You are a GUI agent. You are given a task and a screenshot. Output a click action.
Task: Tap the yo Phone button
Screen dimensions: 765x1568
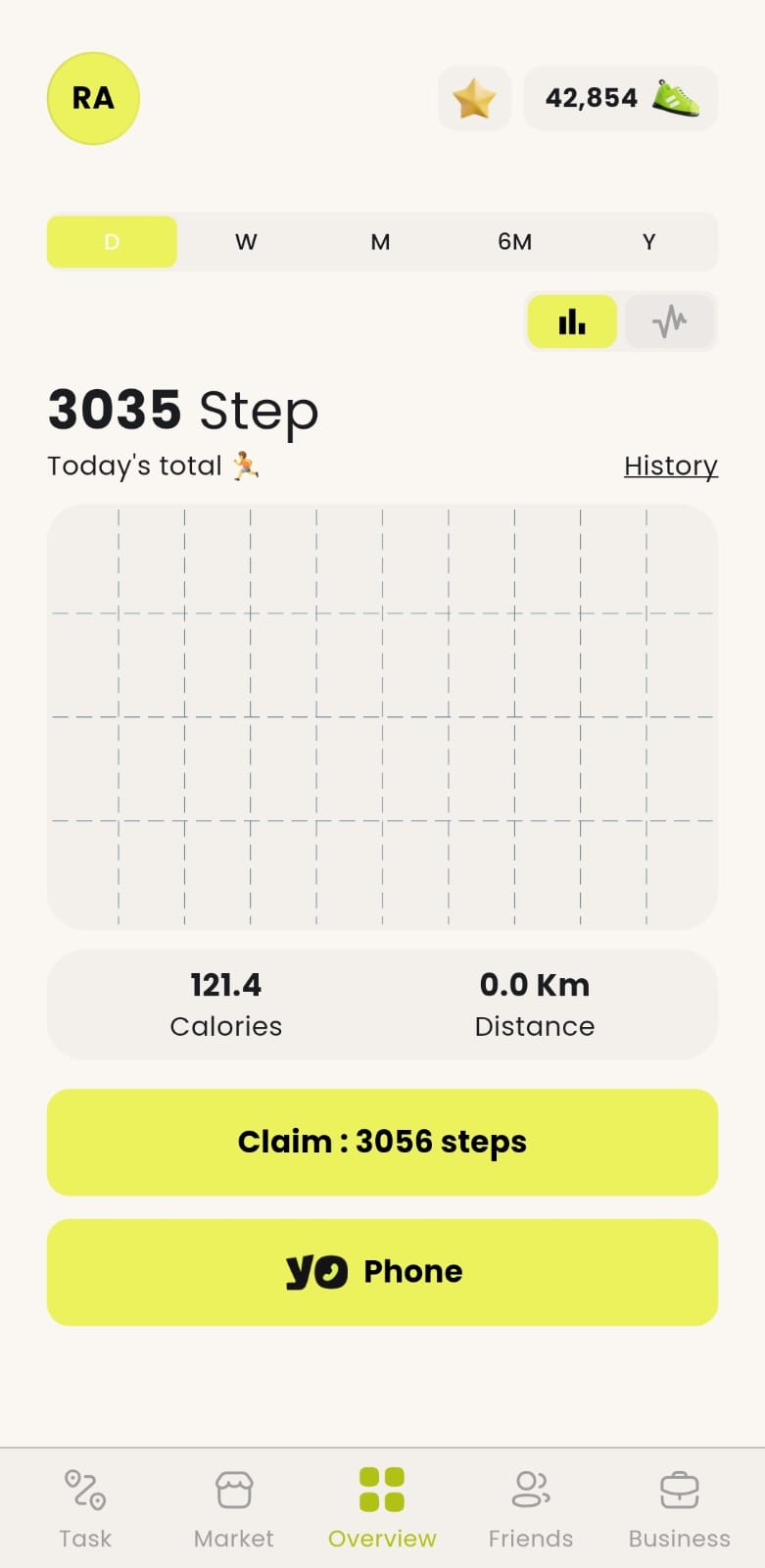(382, 1272)
